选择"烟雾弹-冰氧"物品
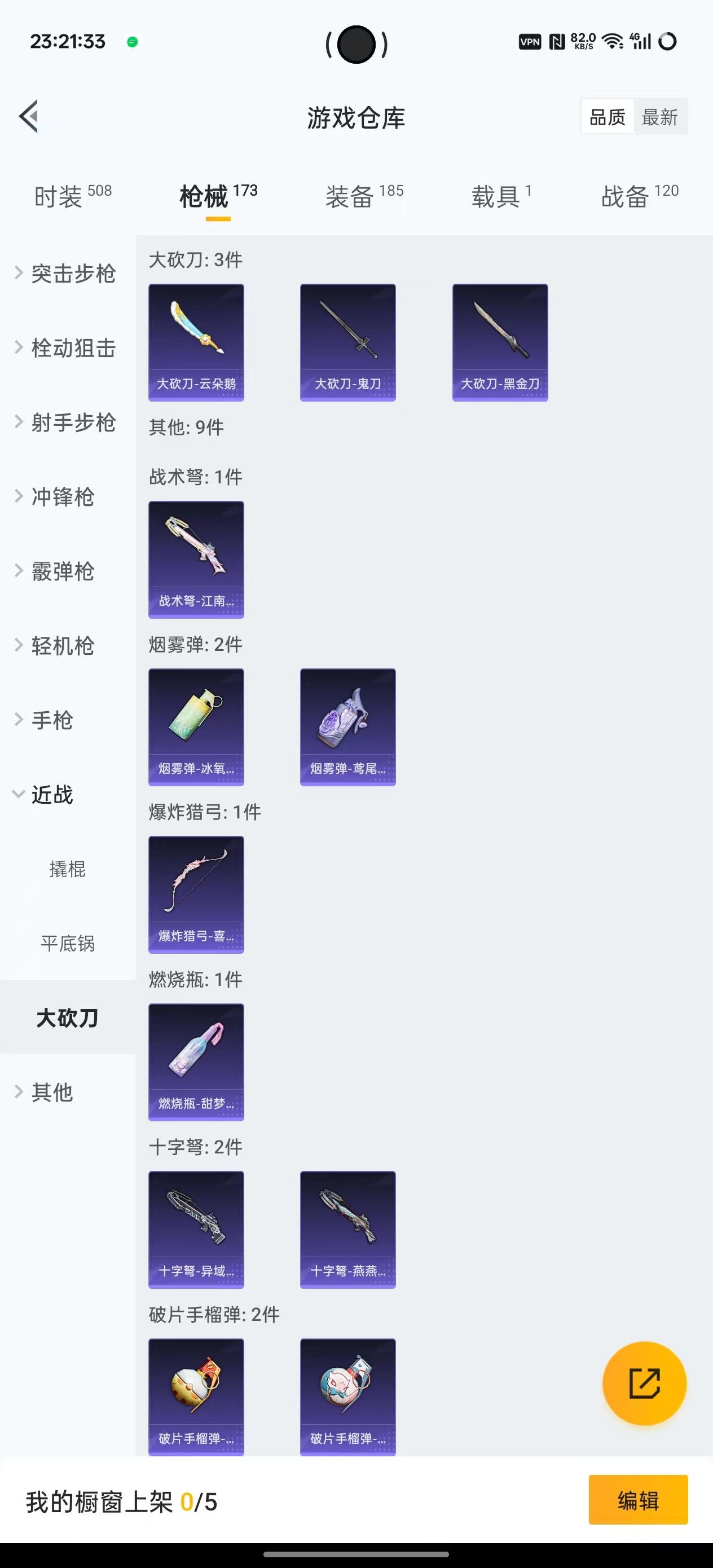Screen dimensions: 713x1568 point(196,725)
